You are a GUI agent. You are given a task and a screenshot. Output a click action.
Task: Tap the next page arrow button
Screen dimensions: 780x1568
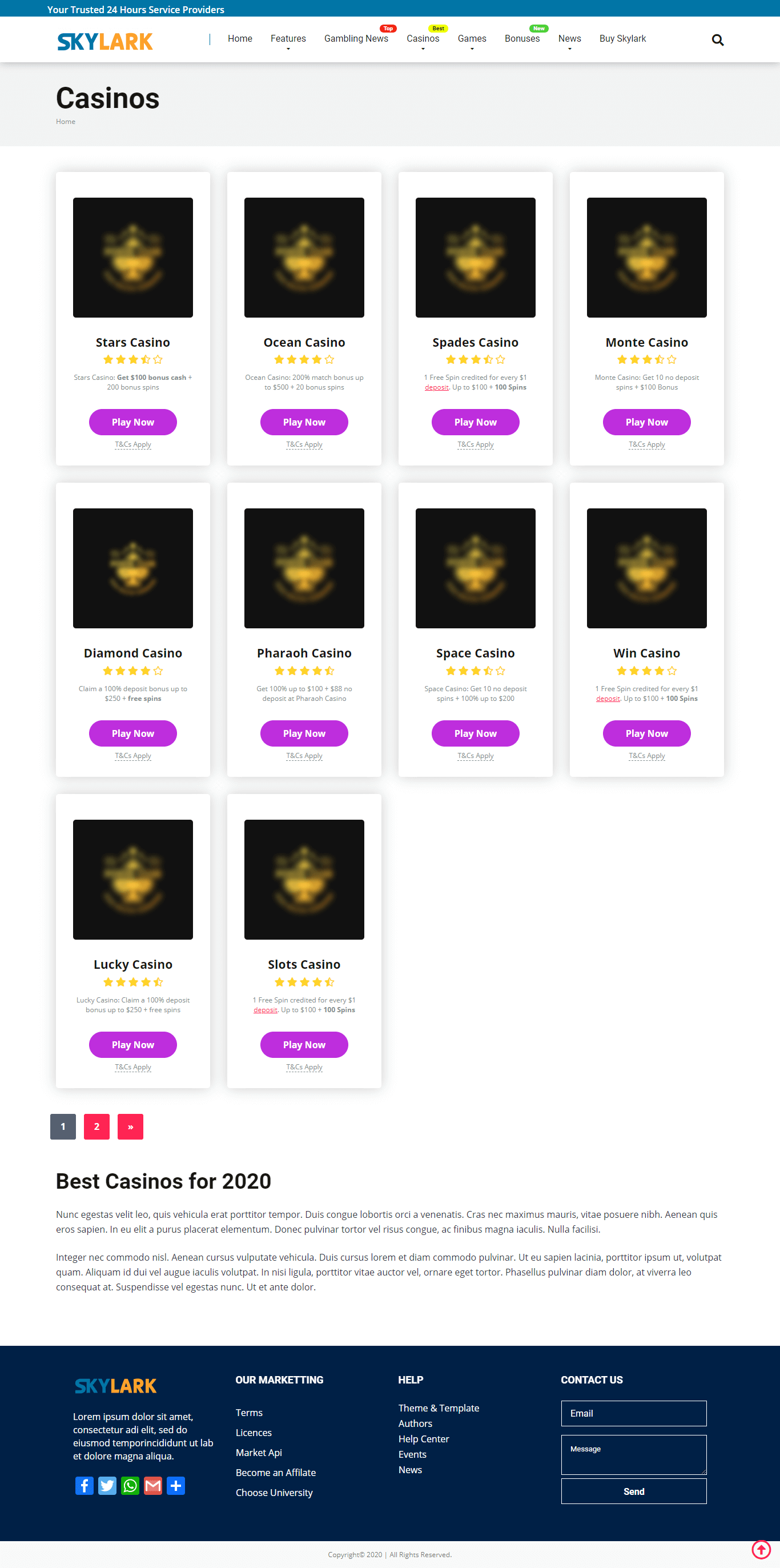click(130, 1126)
